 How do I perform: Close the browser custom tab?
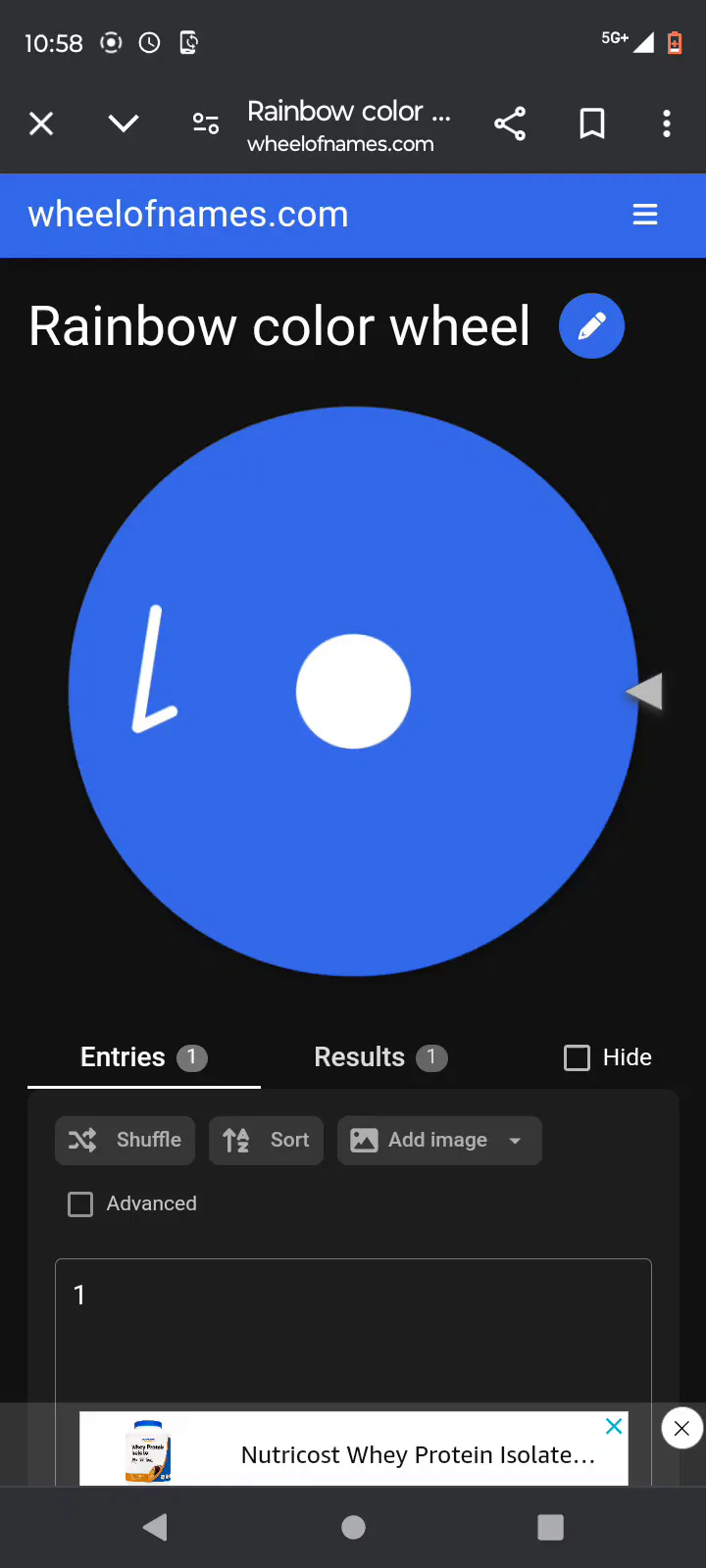click(41, 123)
